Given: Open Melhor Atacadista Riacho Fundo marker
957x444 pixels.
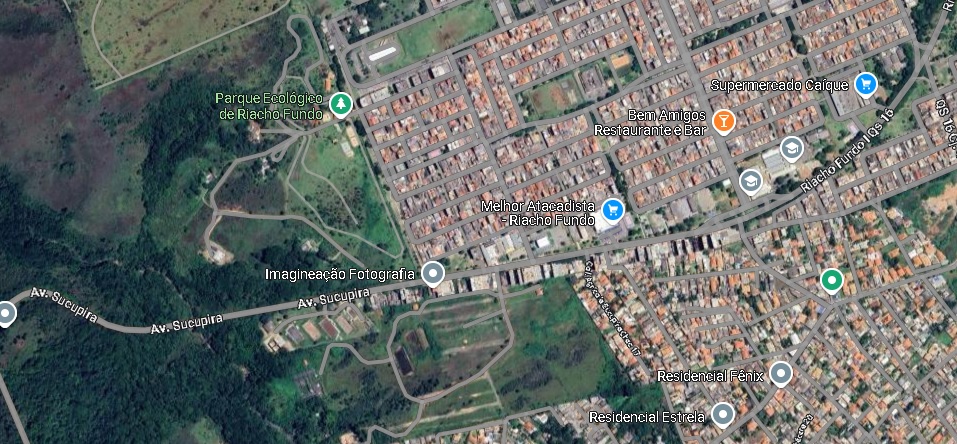Looking at the screenshot, I should pos(614,210).
